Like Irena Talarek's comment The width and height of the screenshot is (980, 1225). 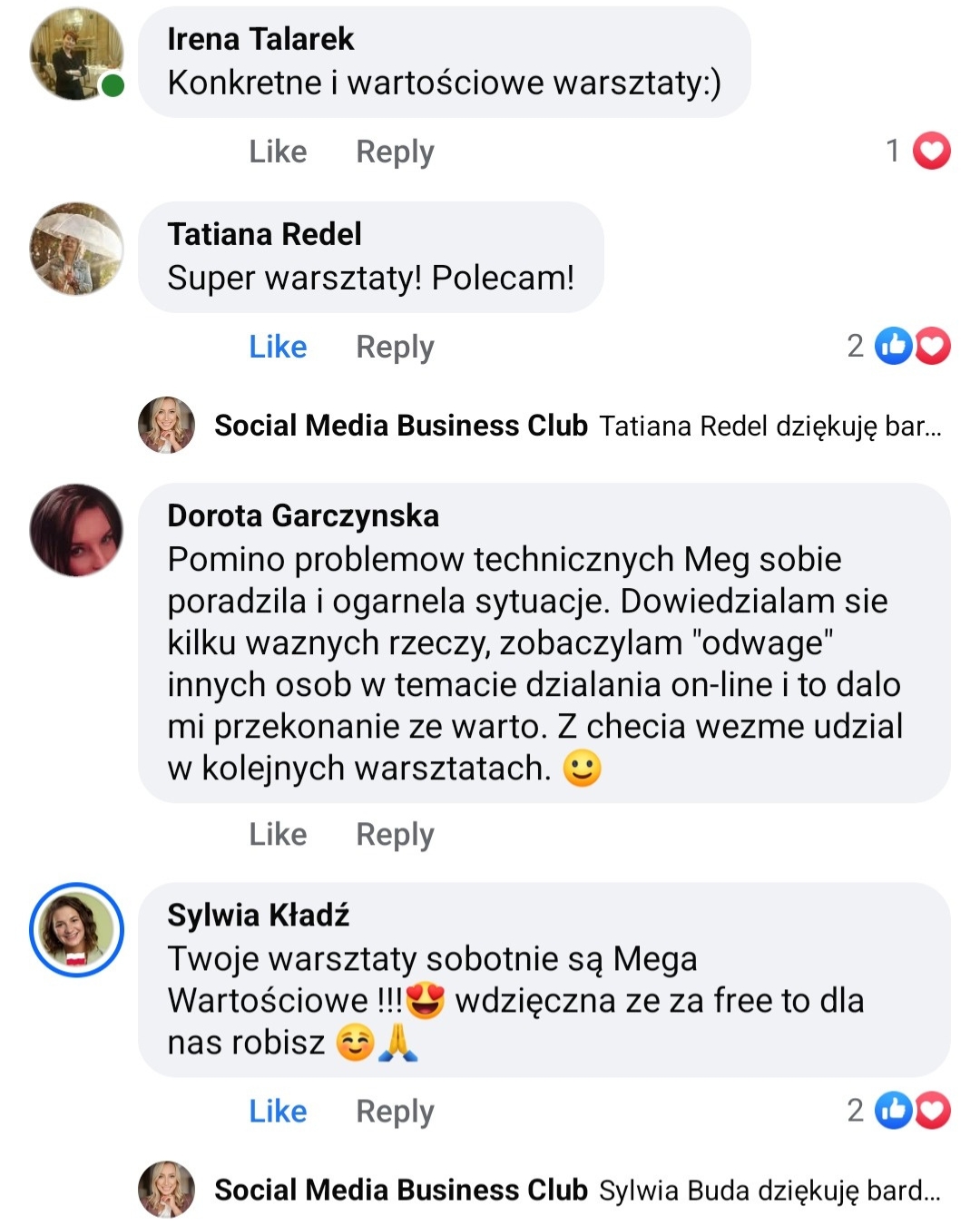pos(278,152)
